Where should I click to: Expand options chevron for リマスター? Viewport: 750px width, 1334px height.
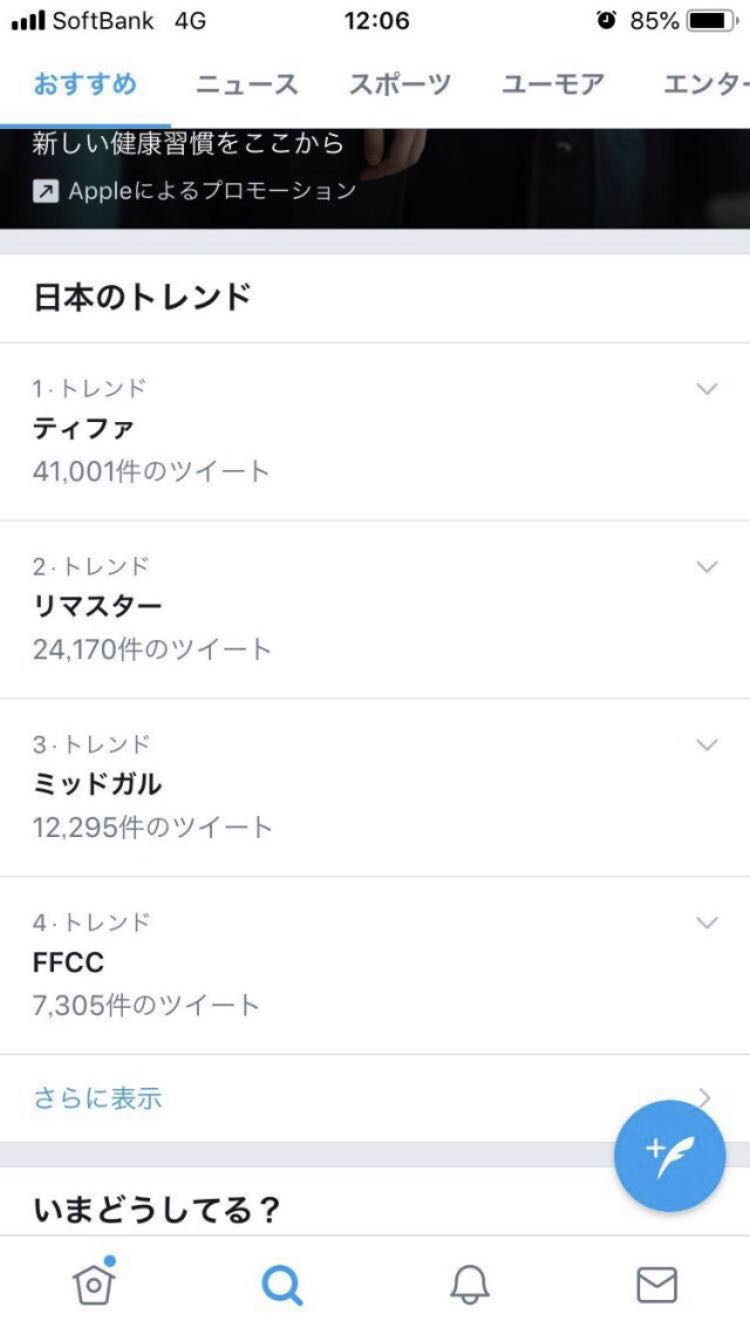point(707,567)
